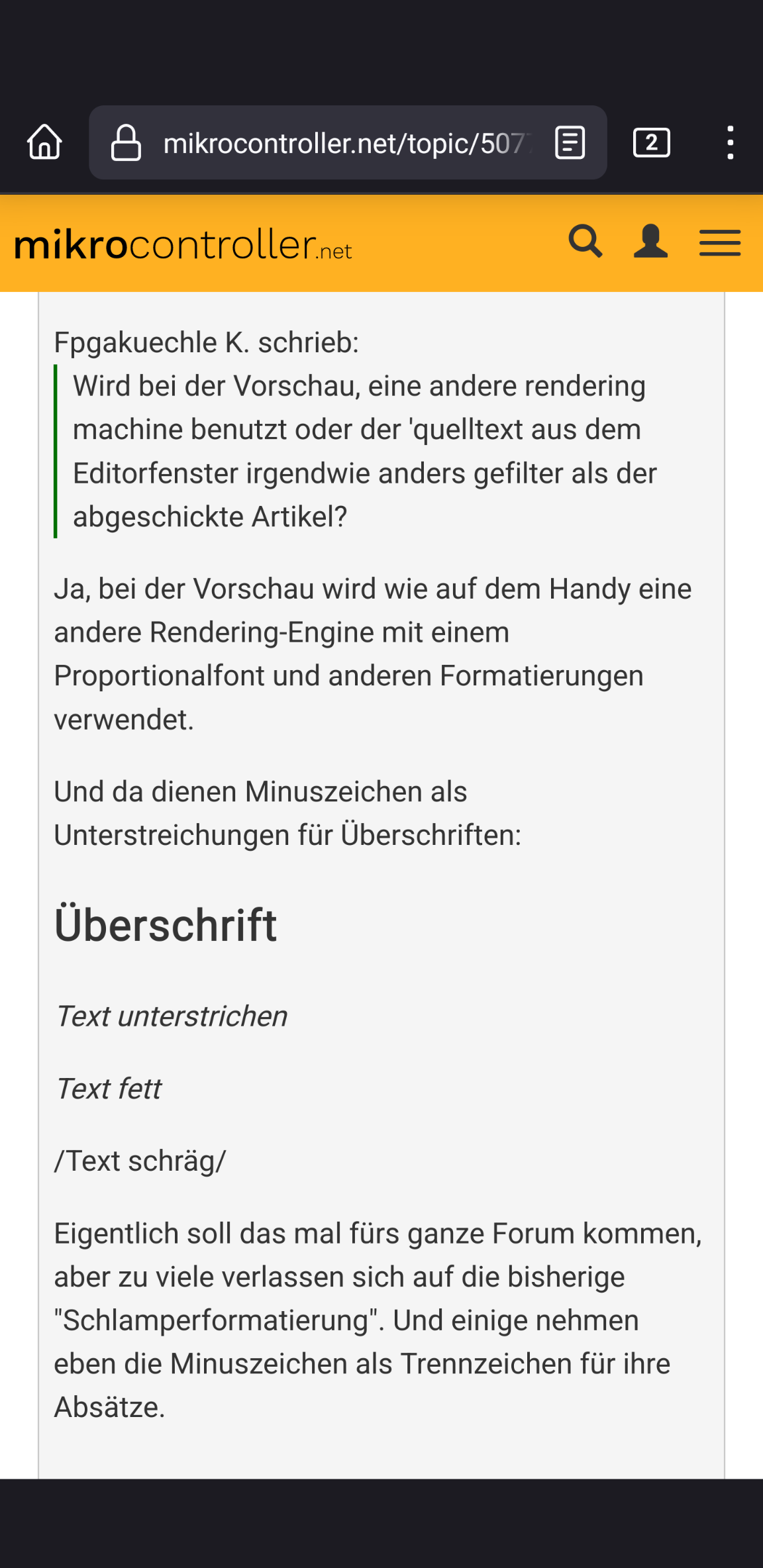
Task: Tap the mikrocontroller.net logo to go home
Action: (183, 244)
